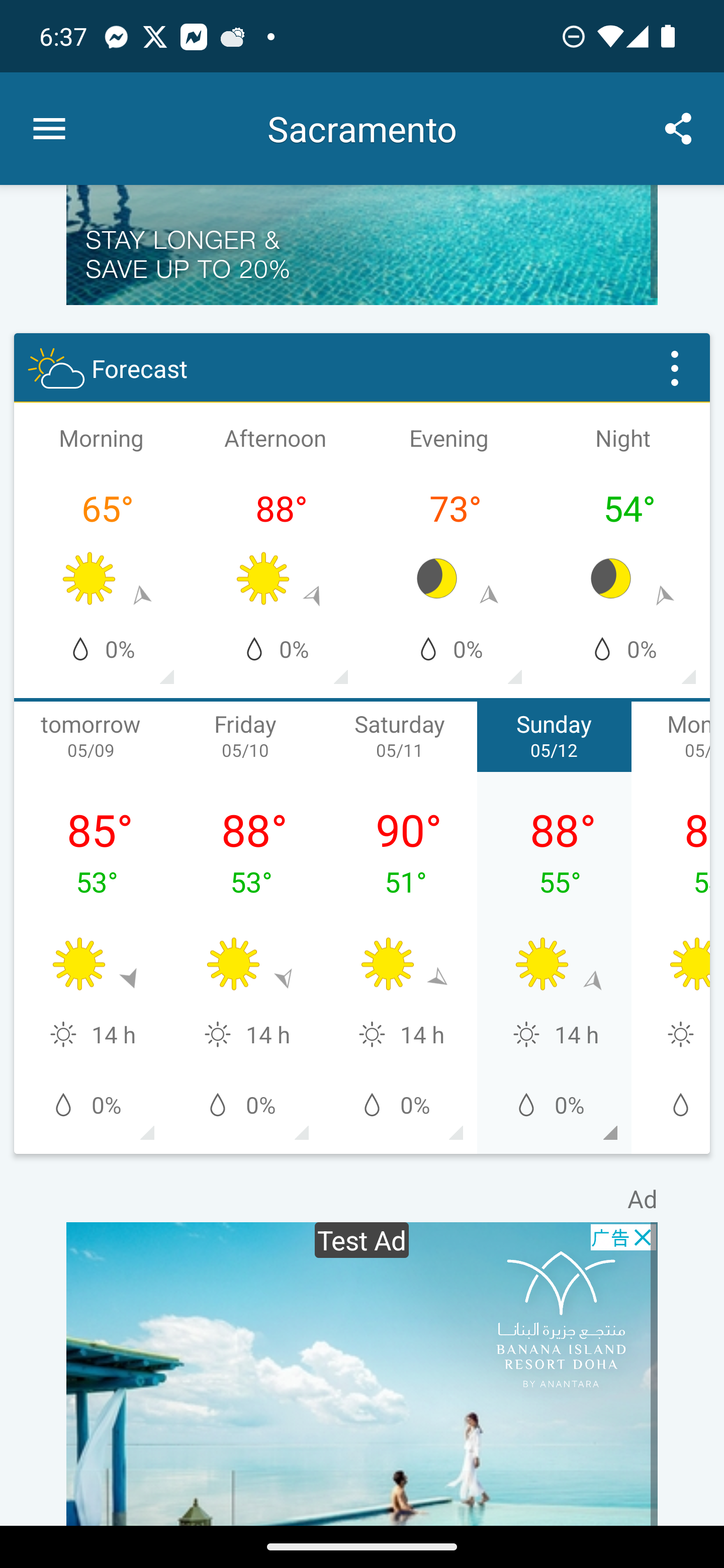Open the Forecast card overflow menu
Viewport: 724px width, 1568px height.
pos(674,368)
